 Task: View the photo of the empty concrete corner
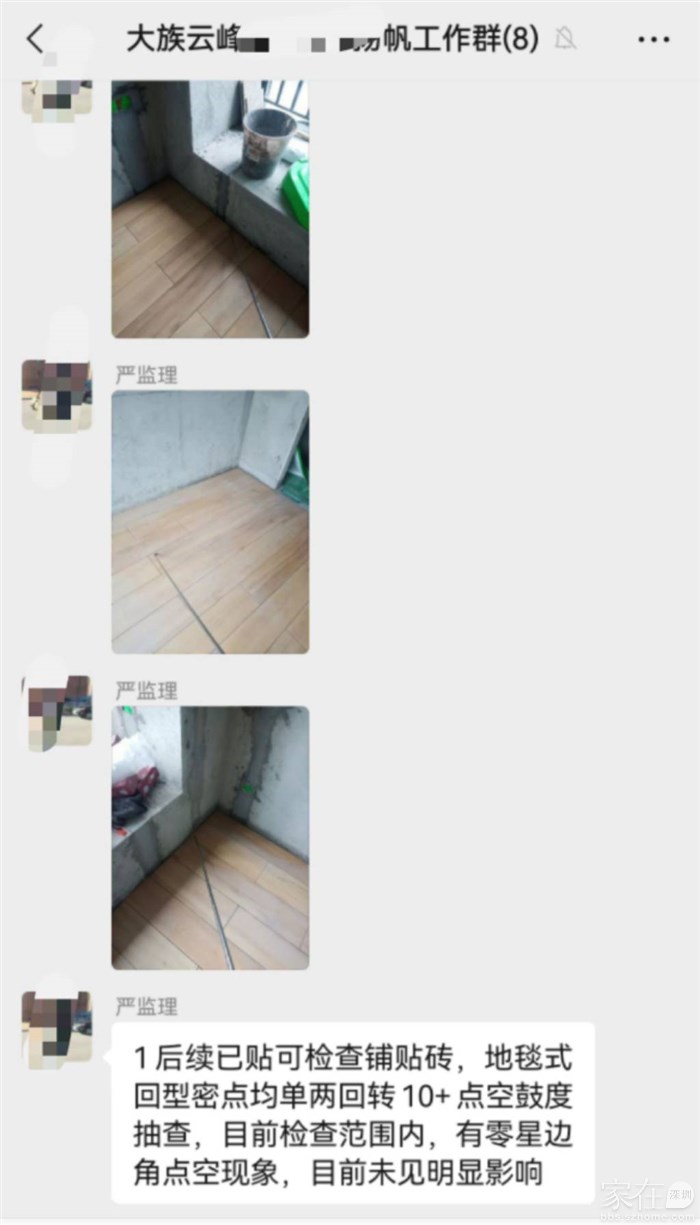[x=210, y=521]
